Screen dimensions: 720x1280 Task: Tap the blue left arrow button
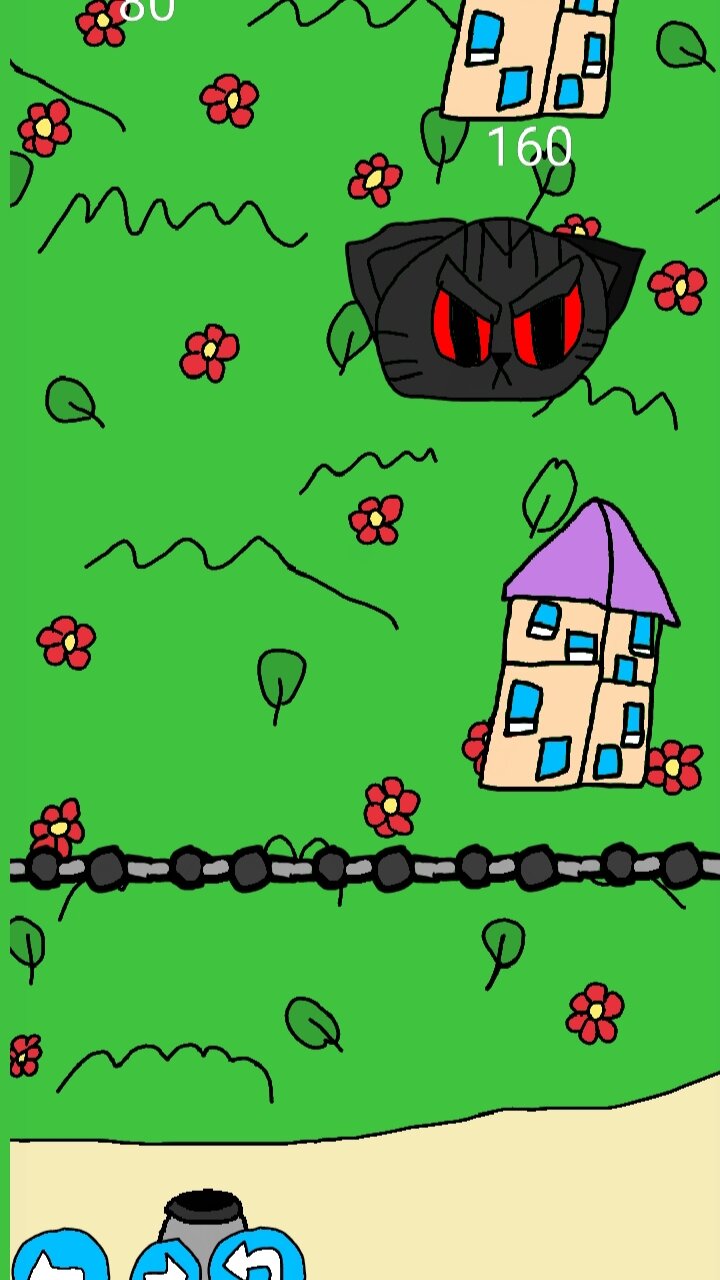coord(60,1256)
